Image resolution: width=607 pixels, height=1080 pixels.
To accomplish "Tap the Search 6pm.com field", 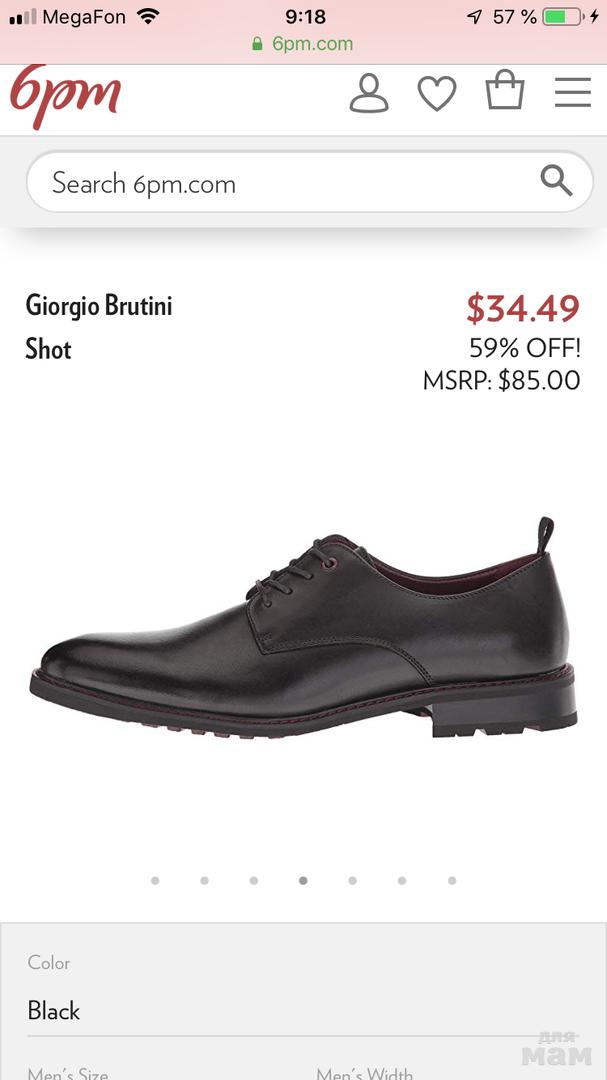I will (280, 183).
